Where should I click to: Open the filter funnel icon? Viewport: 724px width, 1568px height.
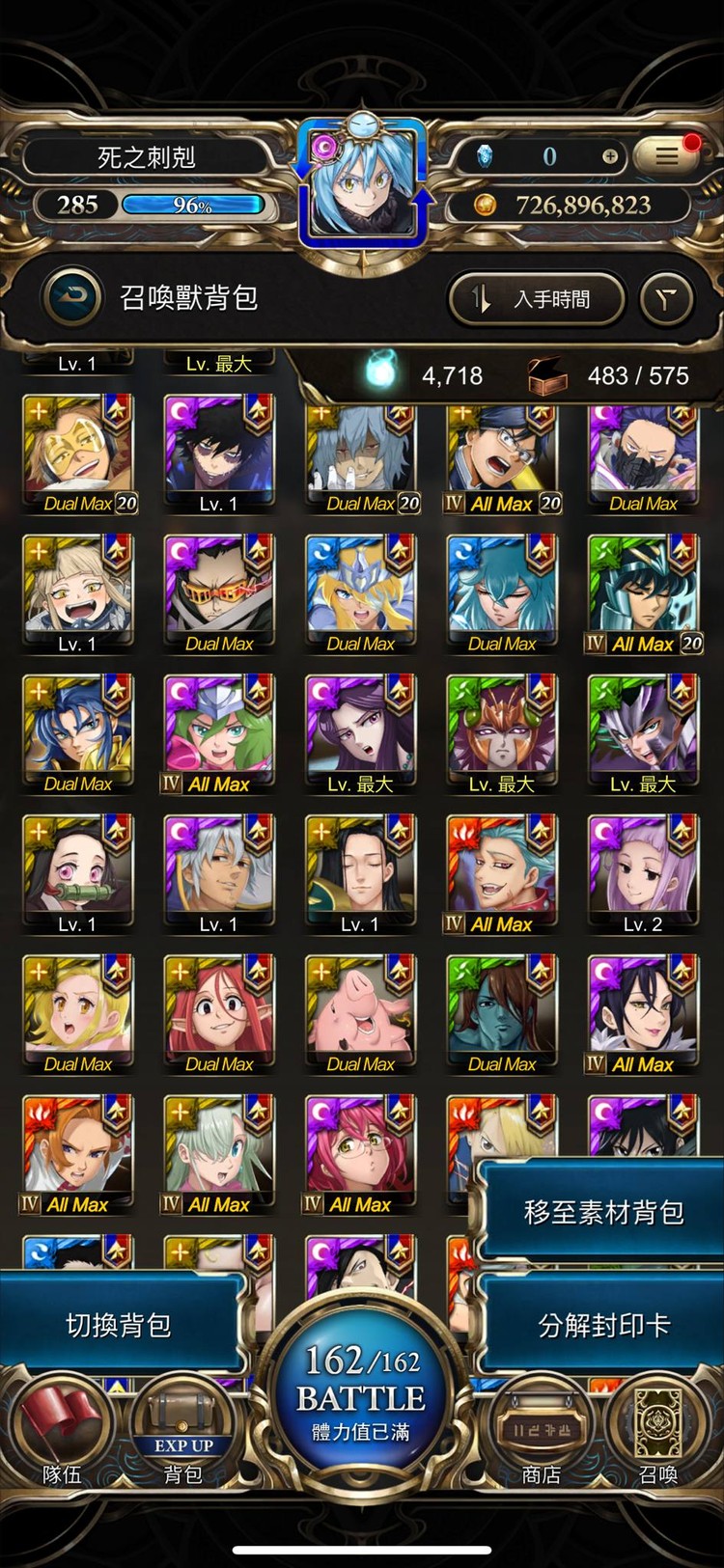point(667,299)
